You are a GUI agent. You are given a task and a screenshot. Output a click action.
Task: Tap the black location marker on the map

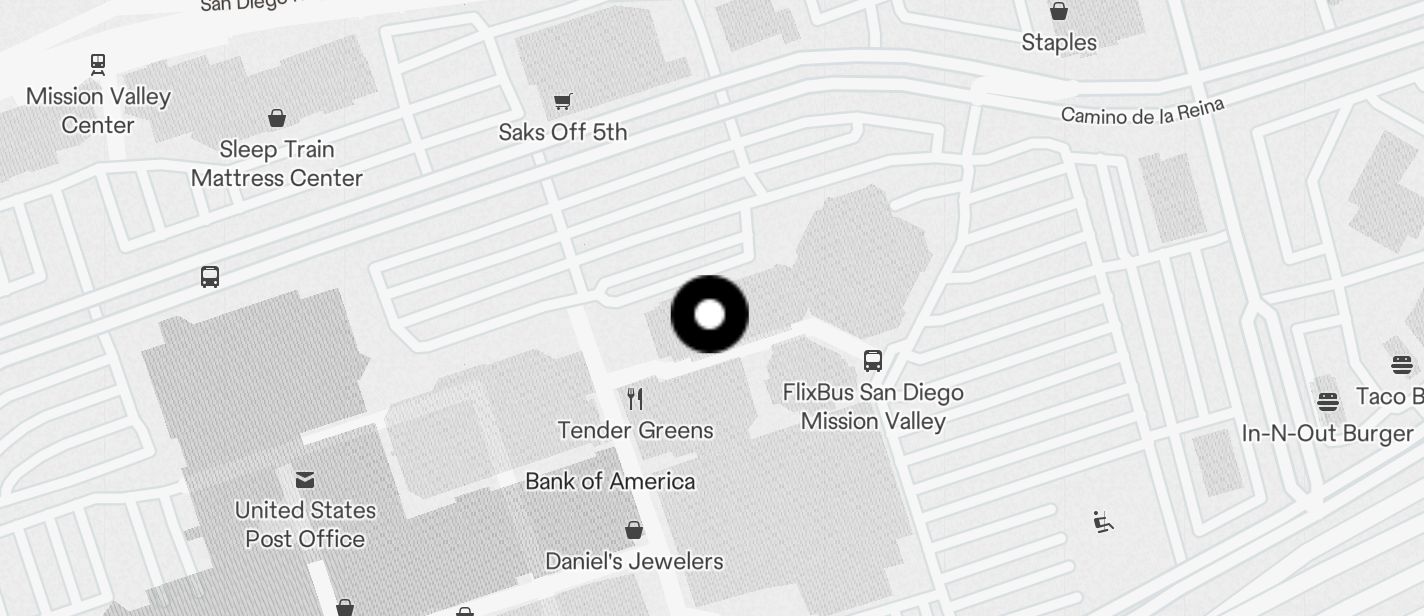709,314
